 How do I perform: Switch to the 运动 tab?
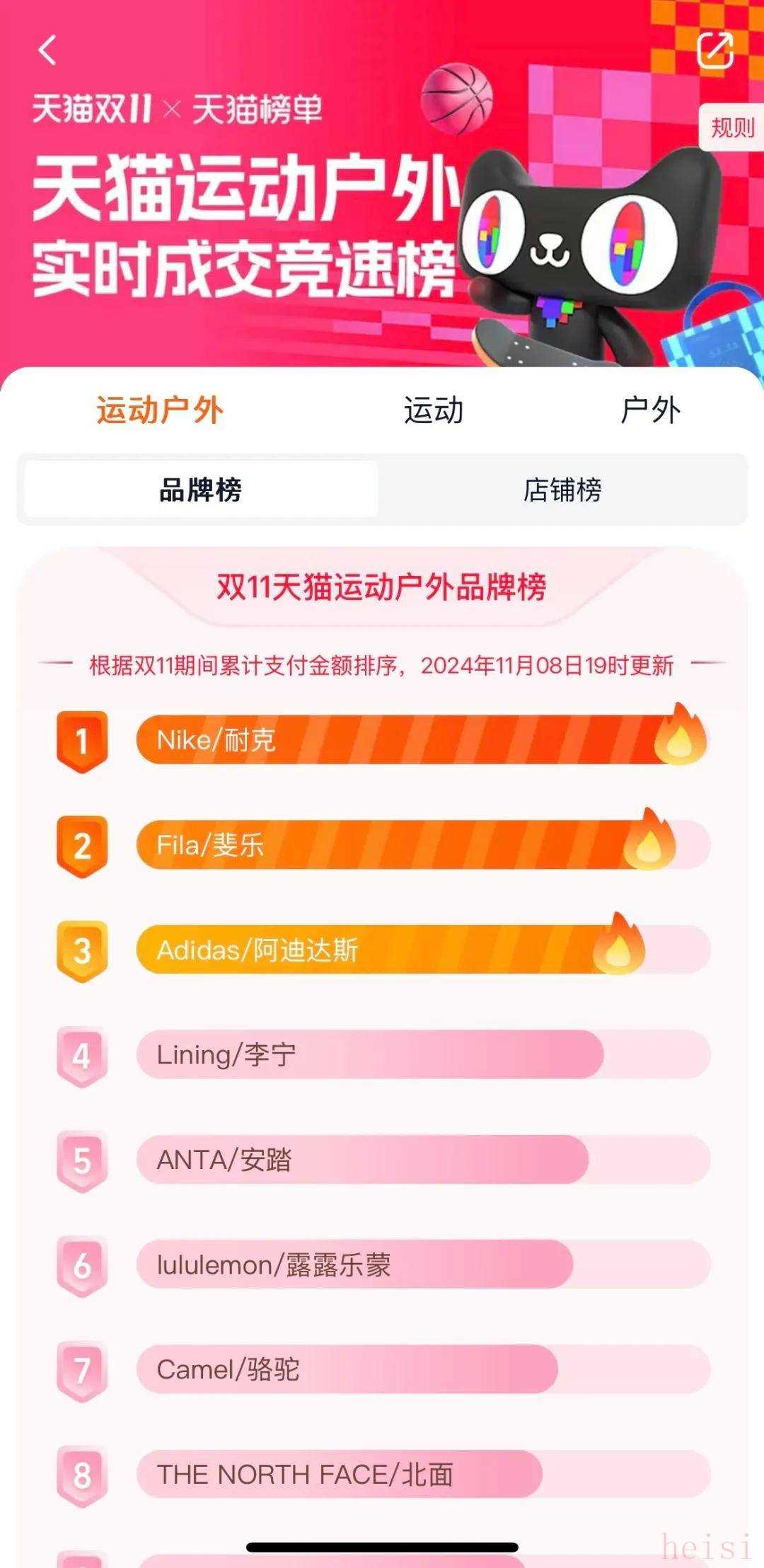point(433,410)
